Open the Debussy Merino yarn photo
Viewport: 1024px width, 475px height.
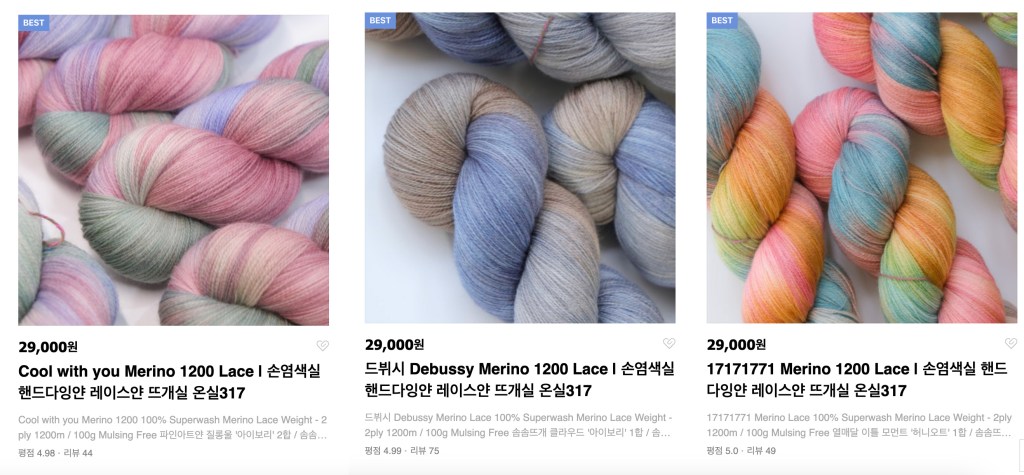pyautogui.click(x=519, y=168)
